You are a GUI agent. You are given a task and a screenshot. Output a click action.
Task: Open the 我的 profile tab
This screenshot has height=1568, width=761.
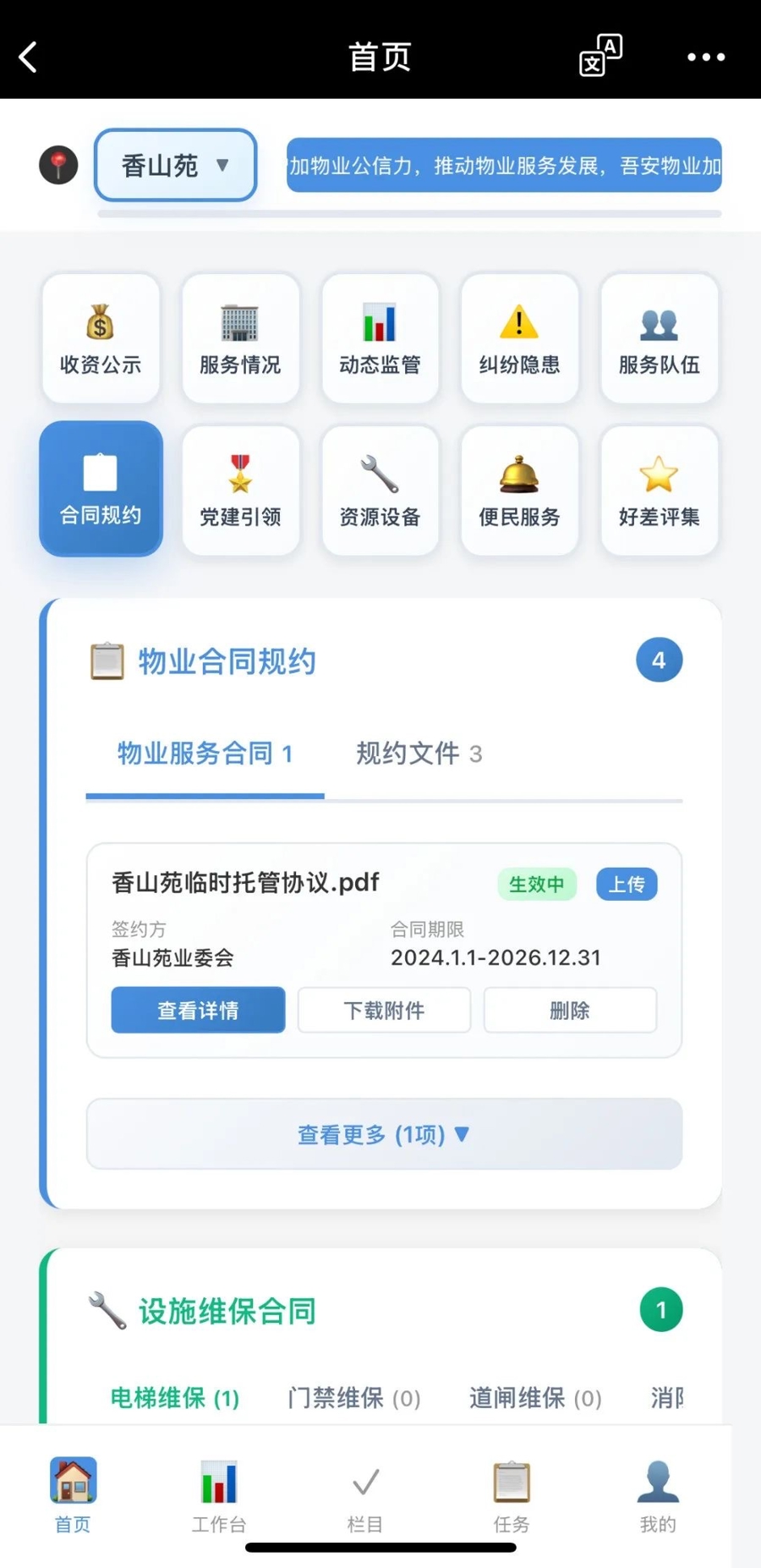(658, 1495)
